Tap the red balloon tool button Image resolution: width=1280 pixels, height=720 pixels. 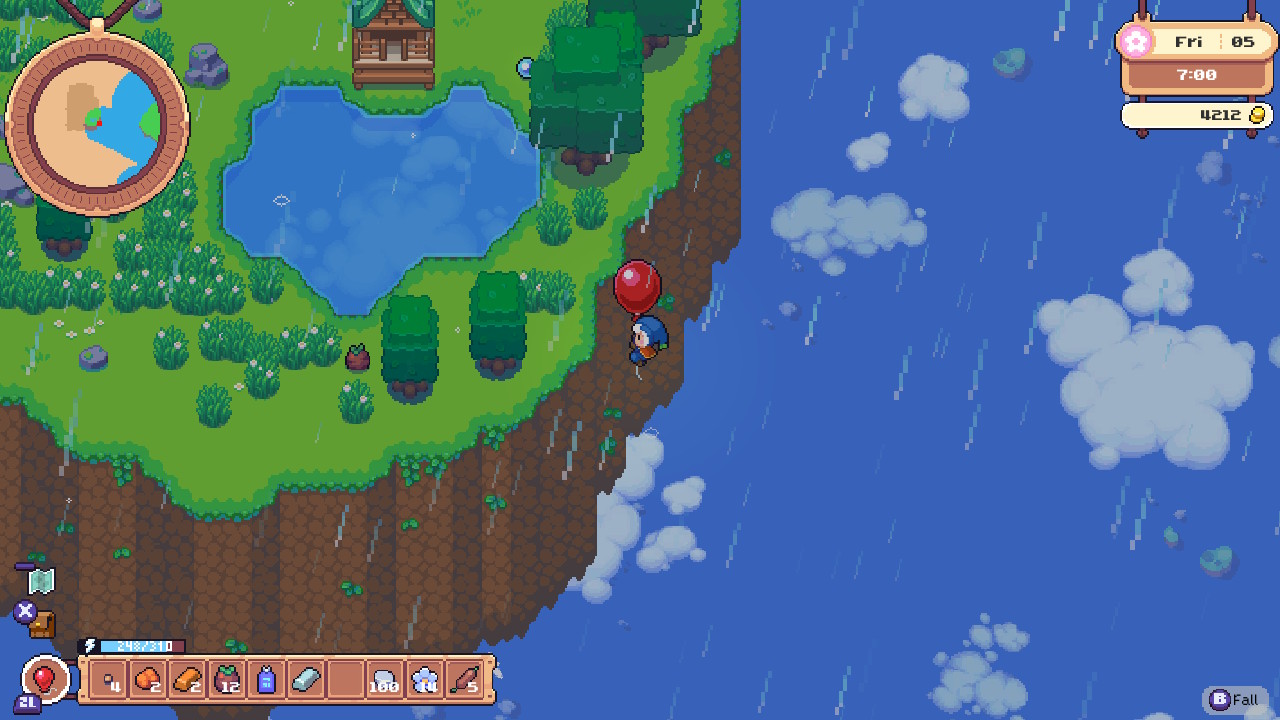point(44,679)
